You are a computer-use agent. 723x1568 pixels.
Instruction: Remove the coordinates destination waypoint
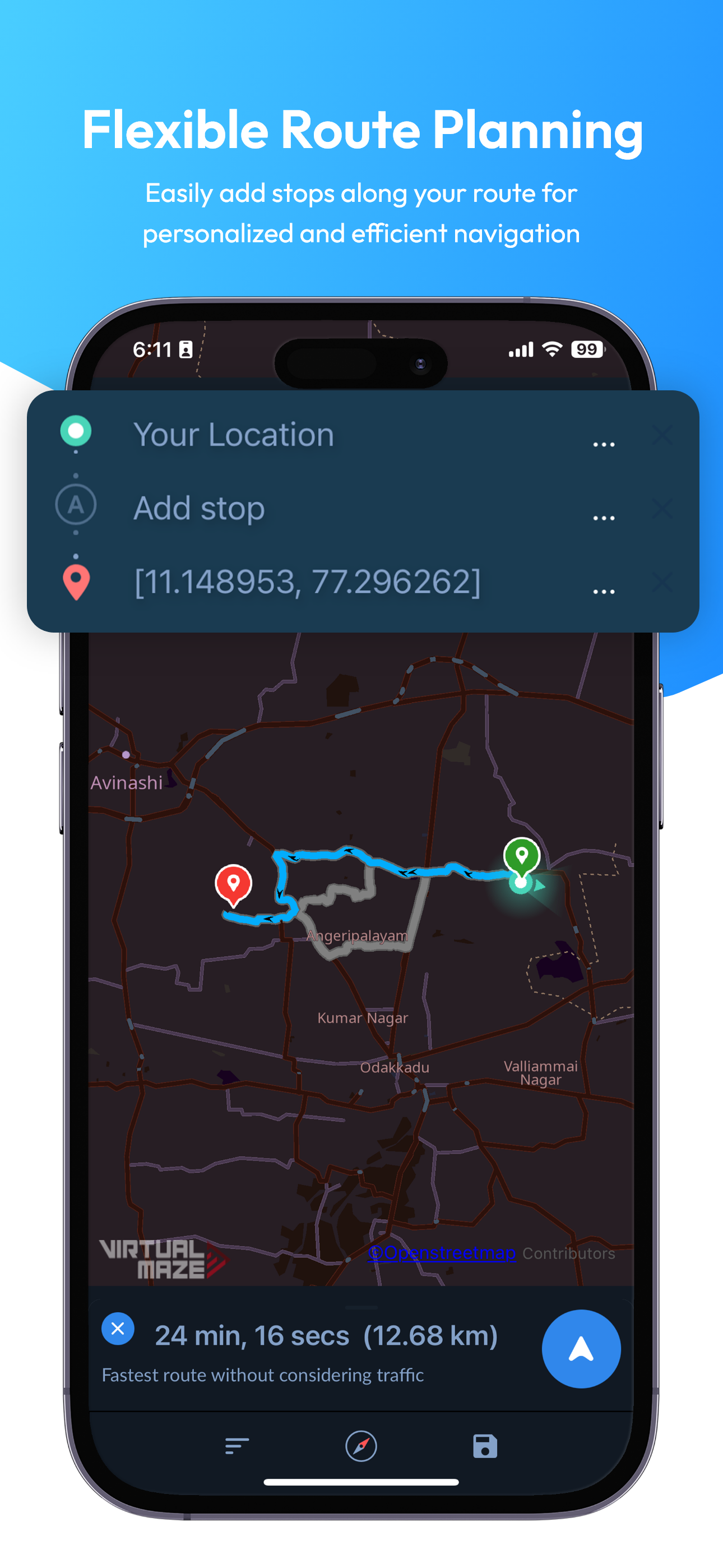point(662,582)
